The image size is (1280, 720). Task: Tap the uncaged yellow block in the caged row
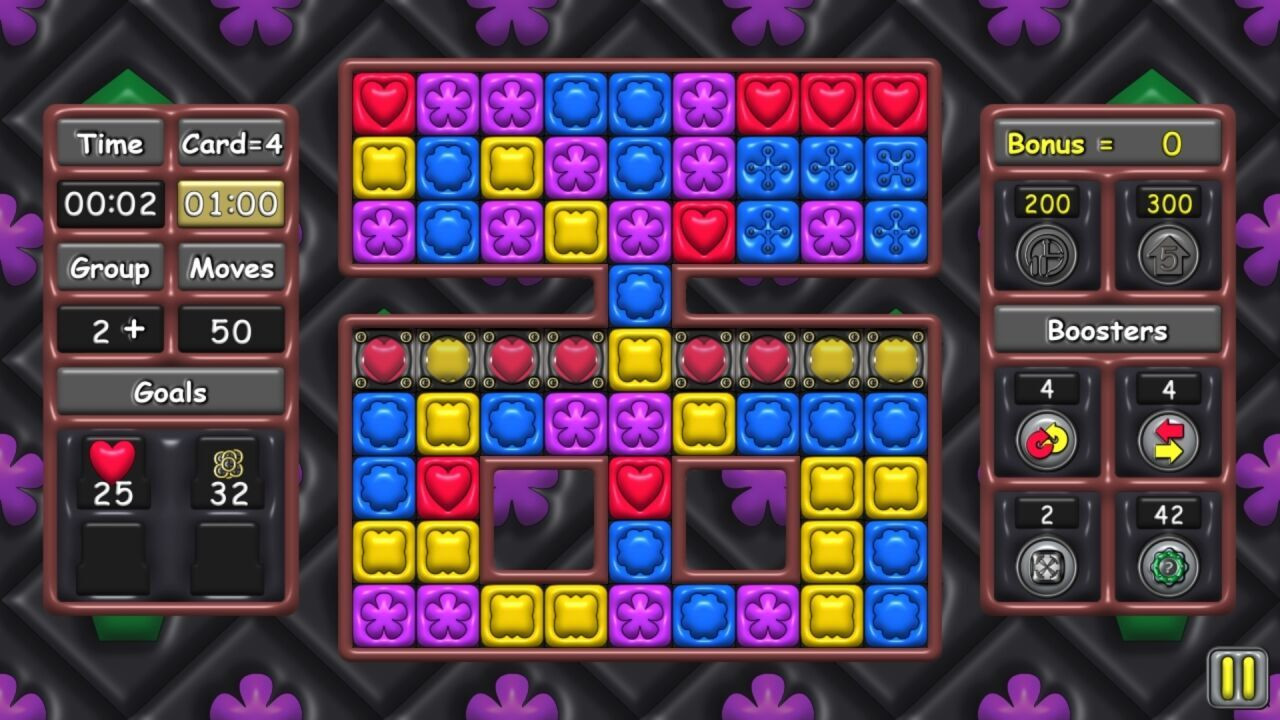coord(640,359)
